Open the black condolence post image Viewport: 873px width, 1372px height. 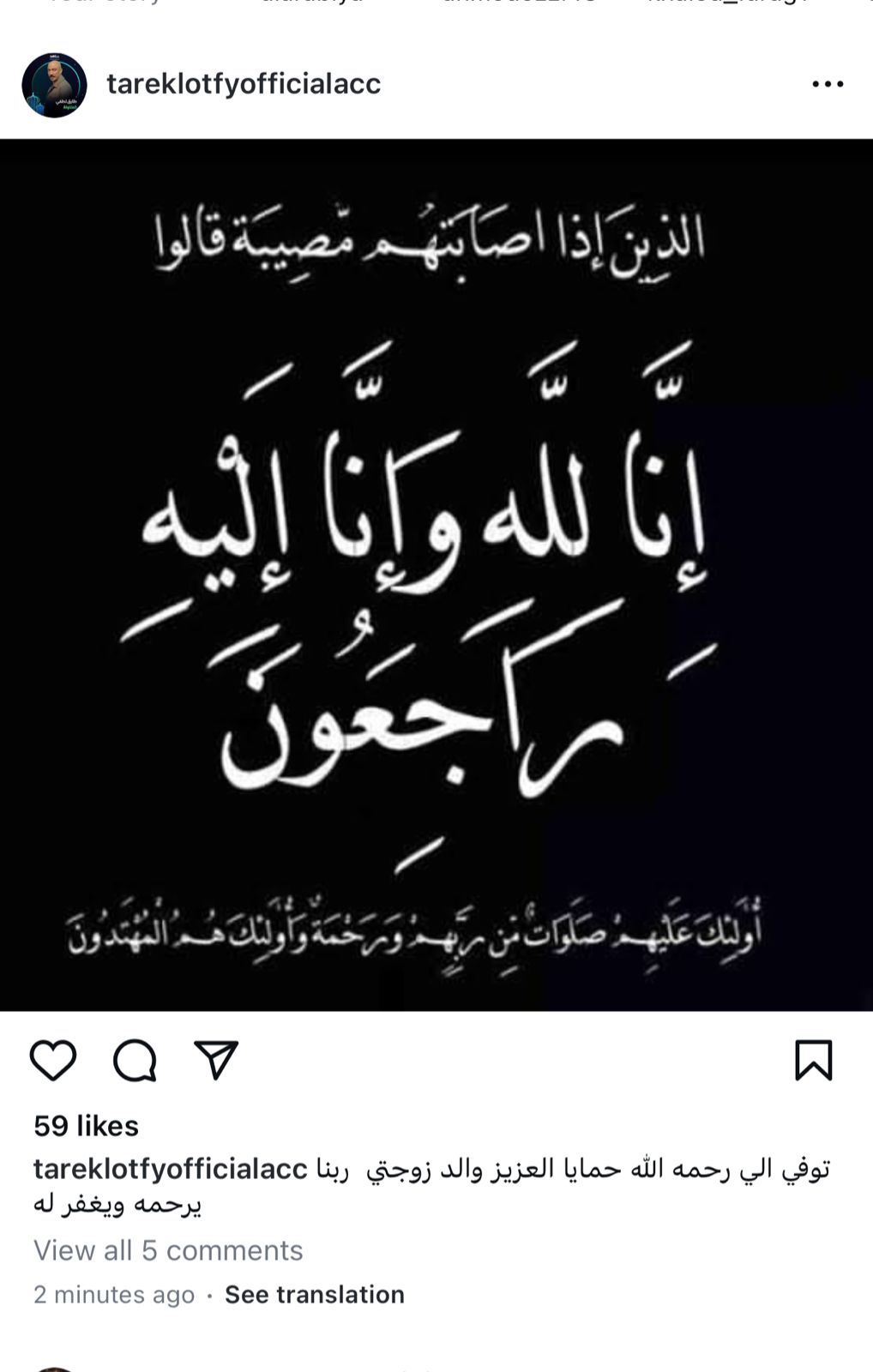pos(436,575)
